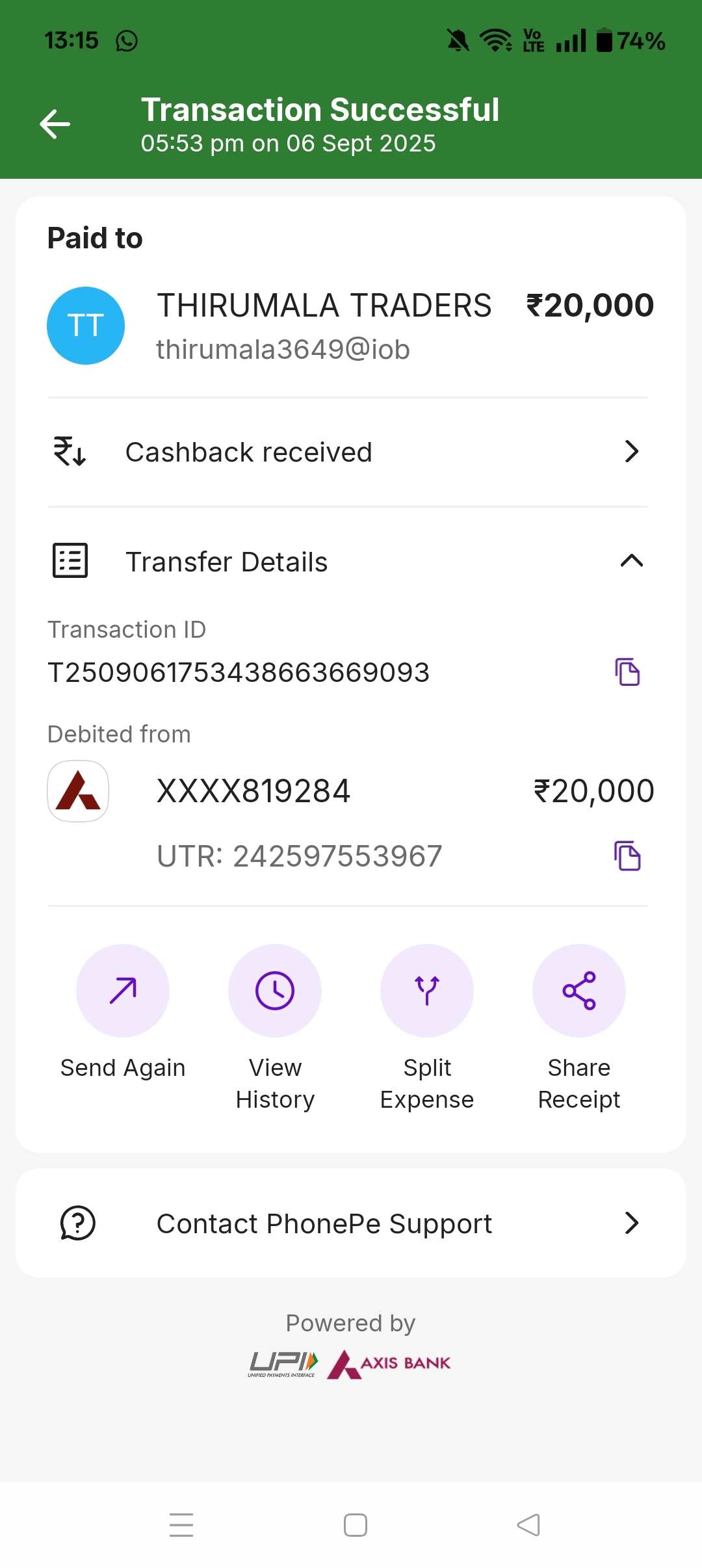Open the Cashback received row
The width and height of the screenshot is (702, 1568).
pyautogui.click(x=348, y=452)
